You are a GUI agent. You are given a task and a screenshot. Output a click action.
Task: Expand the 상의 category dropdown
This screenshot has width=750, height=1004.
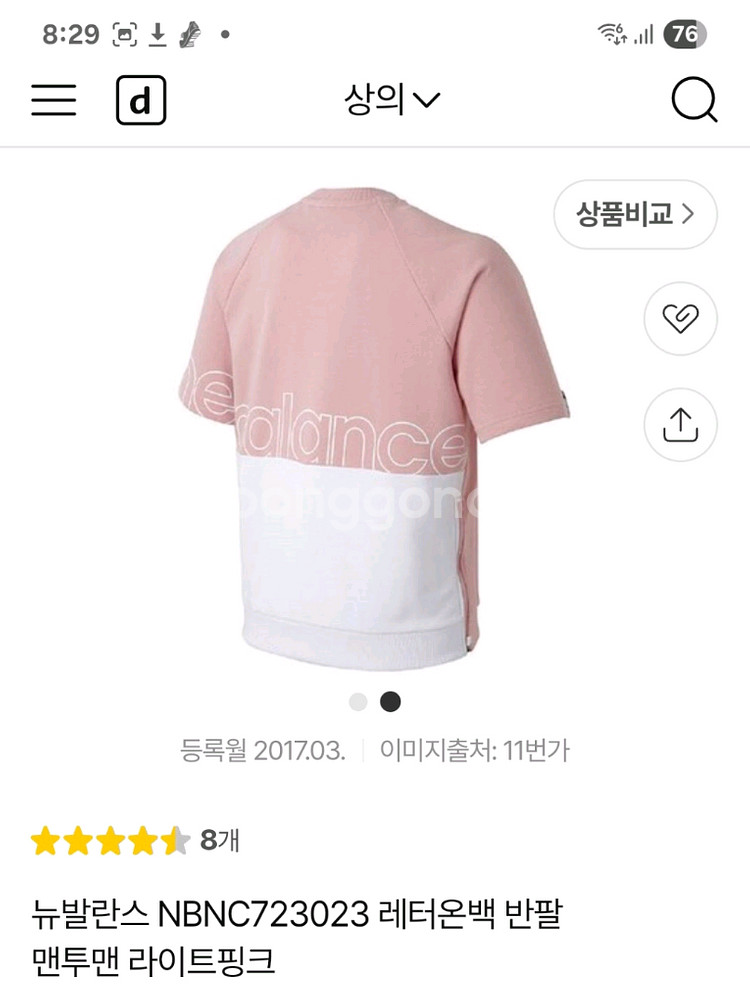click(x=392, y=100)
